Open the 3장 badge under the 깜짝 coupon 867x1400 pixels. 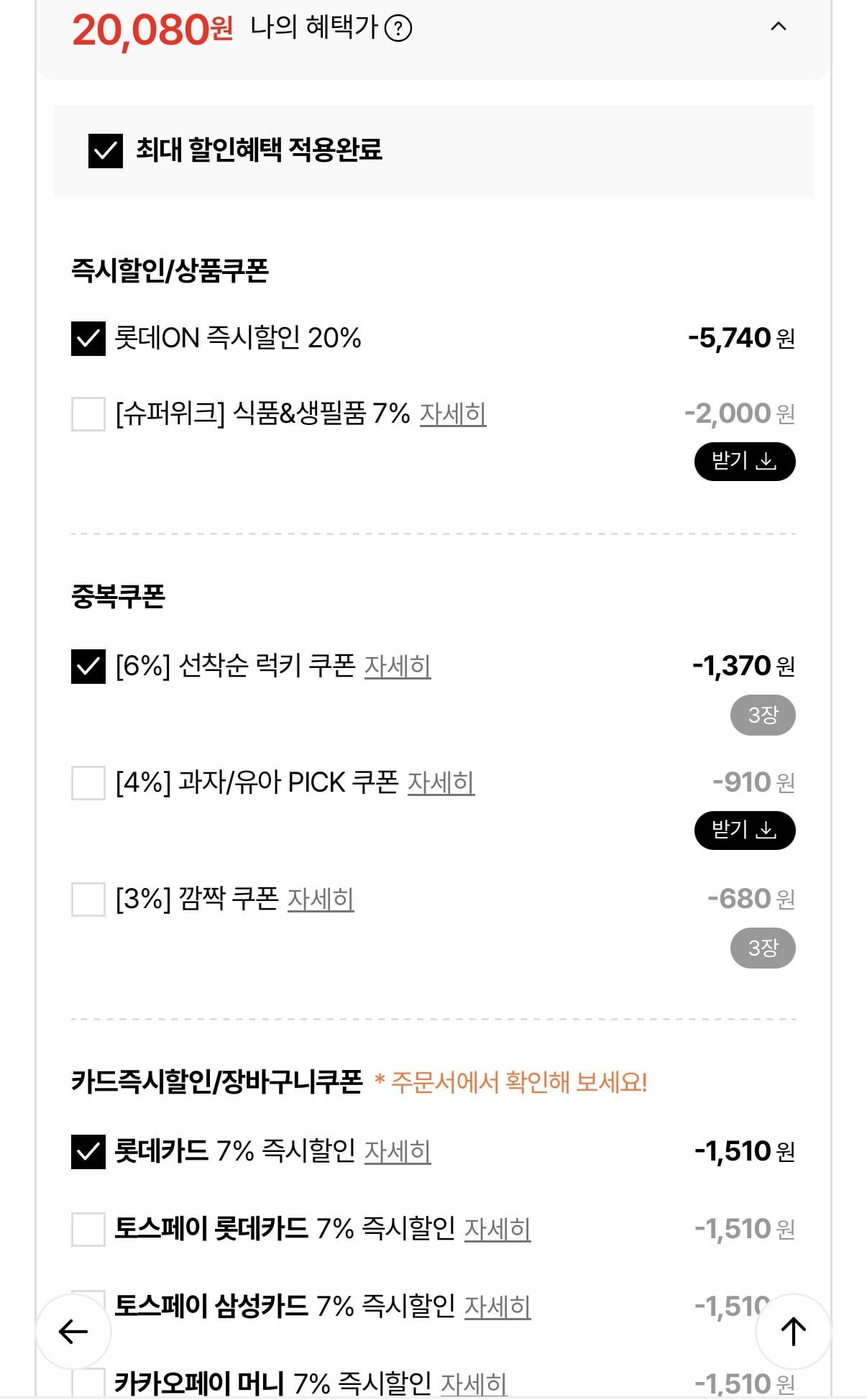764,948
